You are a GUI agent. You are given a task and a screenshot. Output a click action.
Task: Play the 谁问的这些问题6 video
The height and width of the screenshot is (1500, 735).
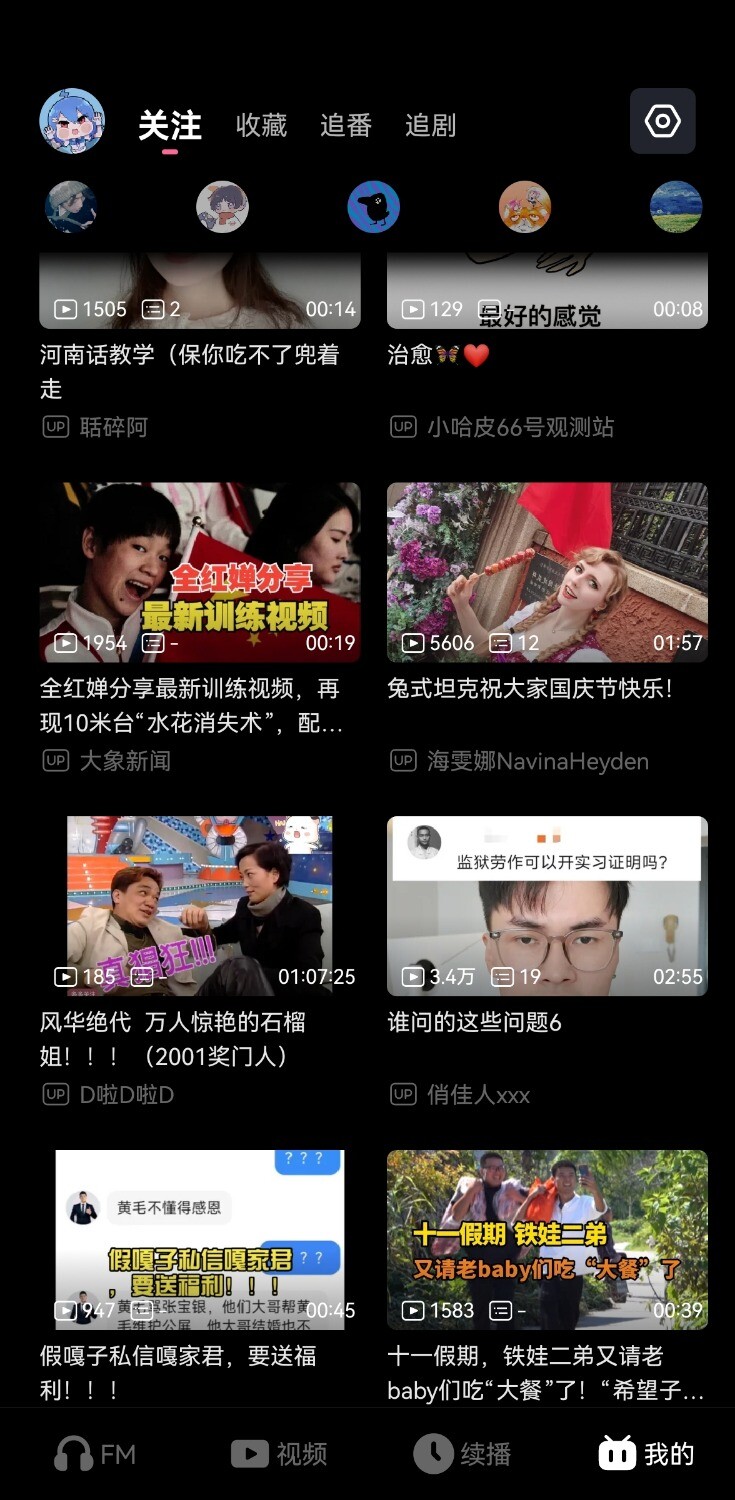click(x=547, y=905)
